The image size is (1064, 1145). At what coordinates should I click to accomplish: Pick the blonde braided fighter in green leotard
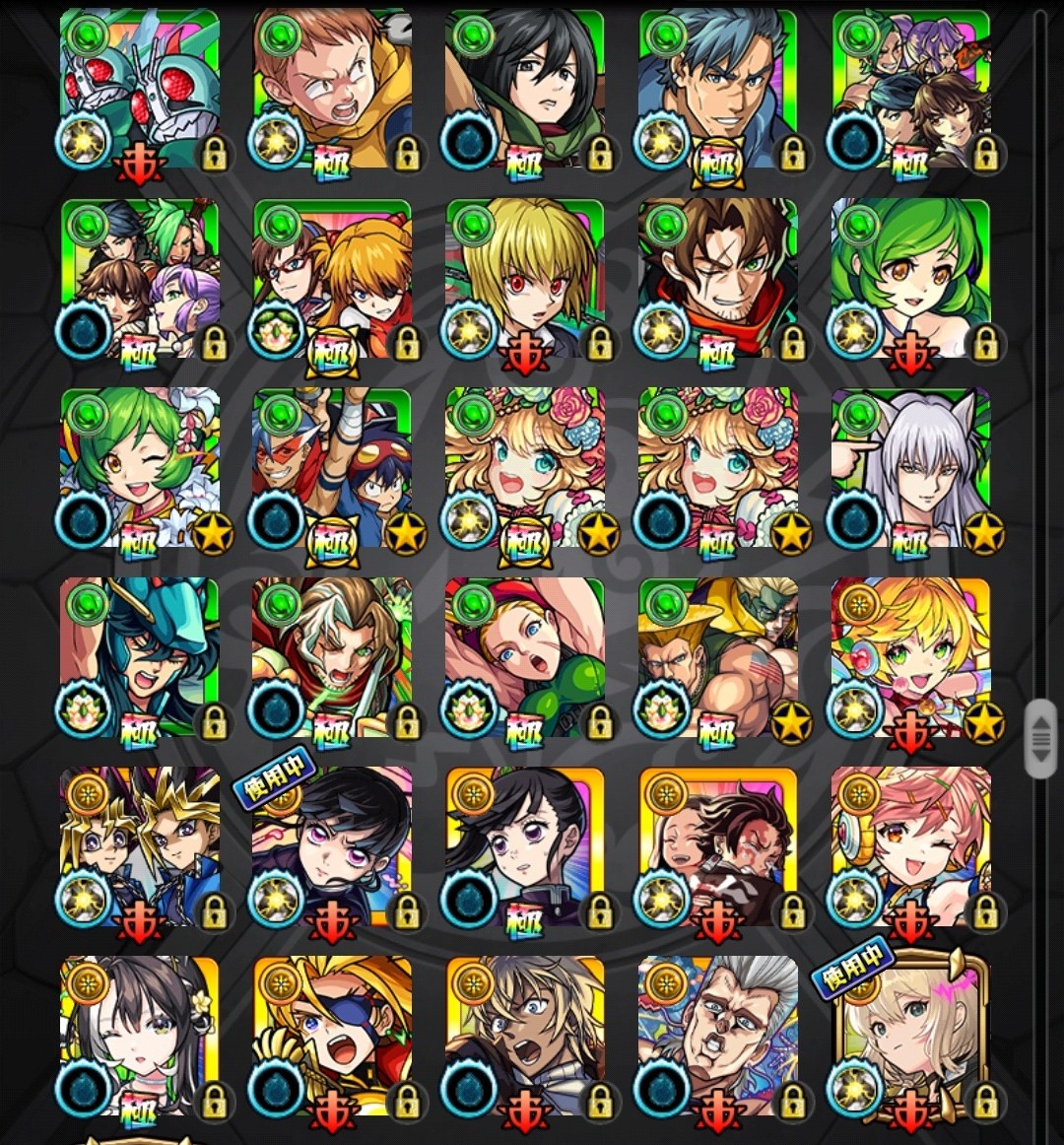click(525, 657)
